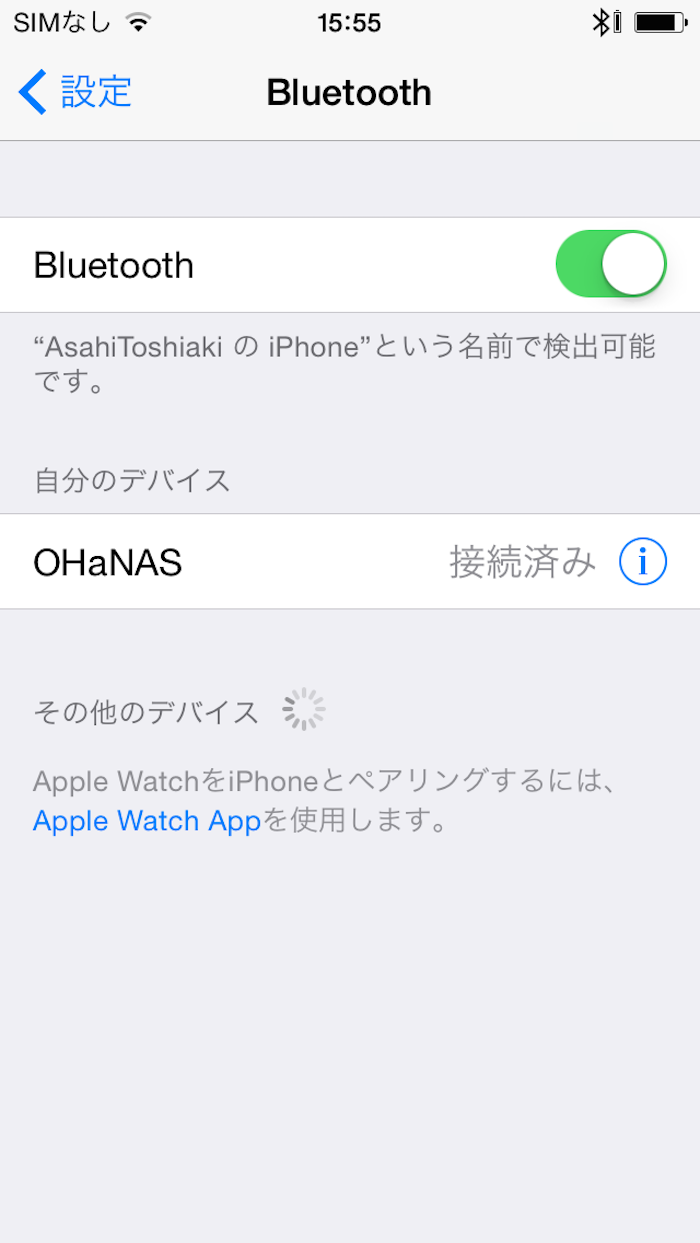Open the Apple Watch App link
The height and width of the screenshot is (1243, 700).
tap(147, 821)
